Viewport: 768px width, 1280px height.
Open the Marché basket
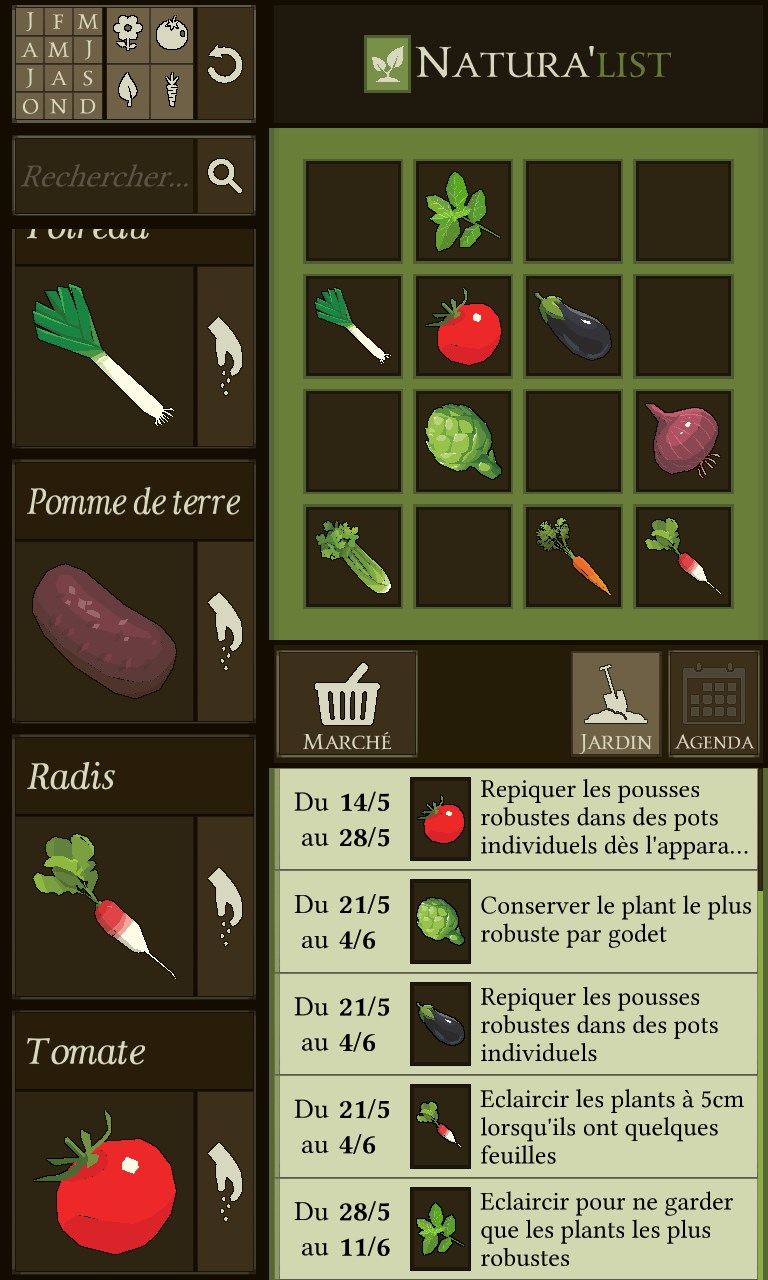pos(346,703)
